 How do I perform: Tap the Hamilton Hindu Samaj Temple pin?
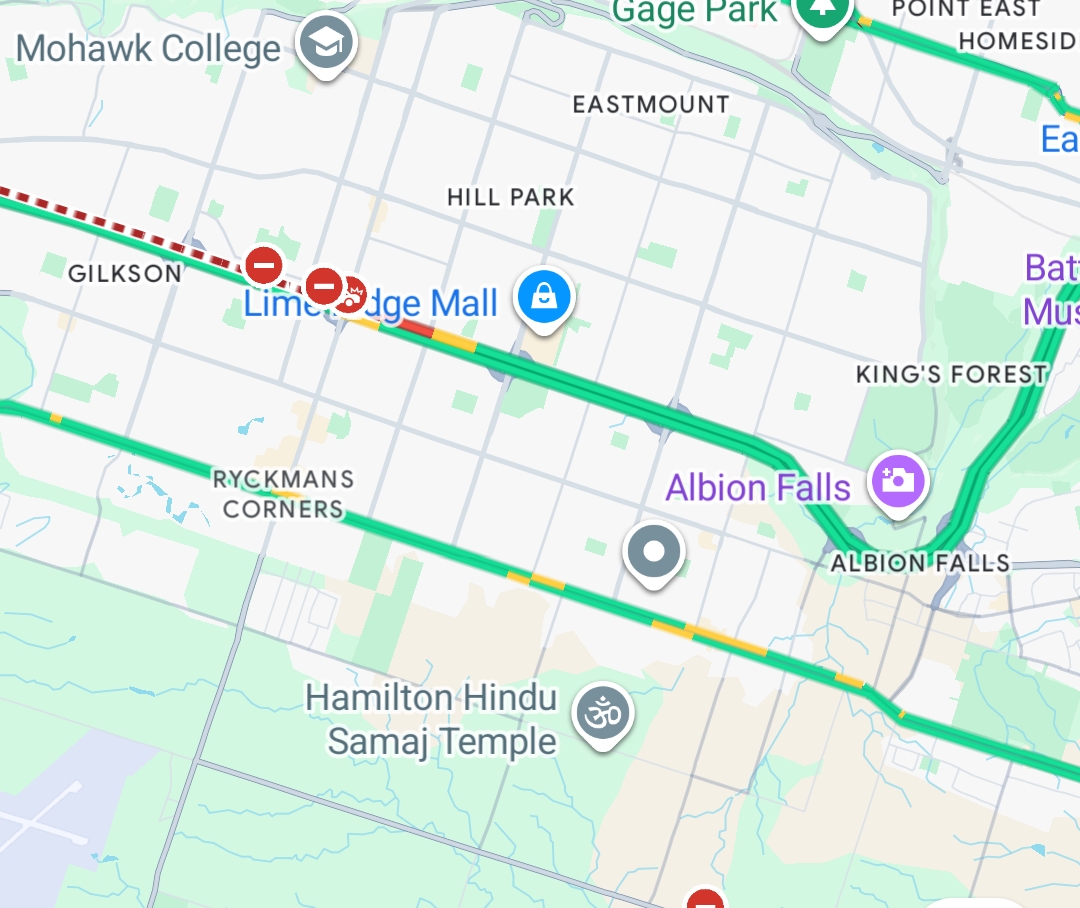coord(603,716)
